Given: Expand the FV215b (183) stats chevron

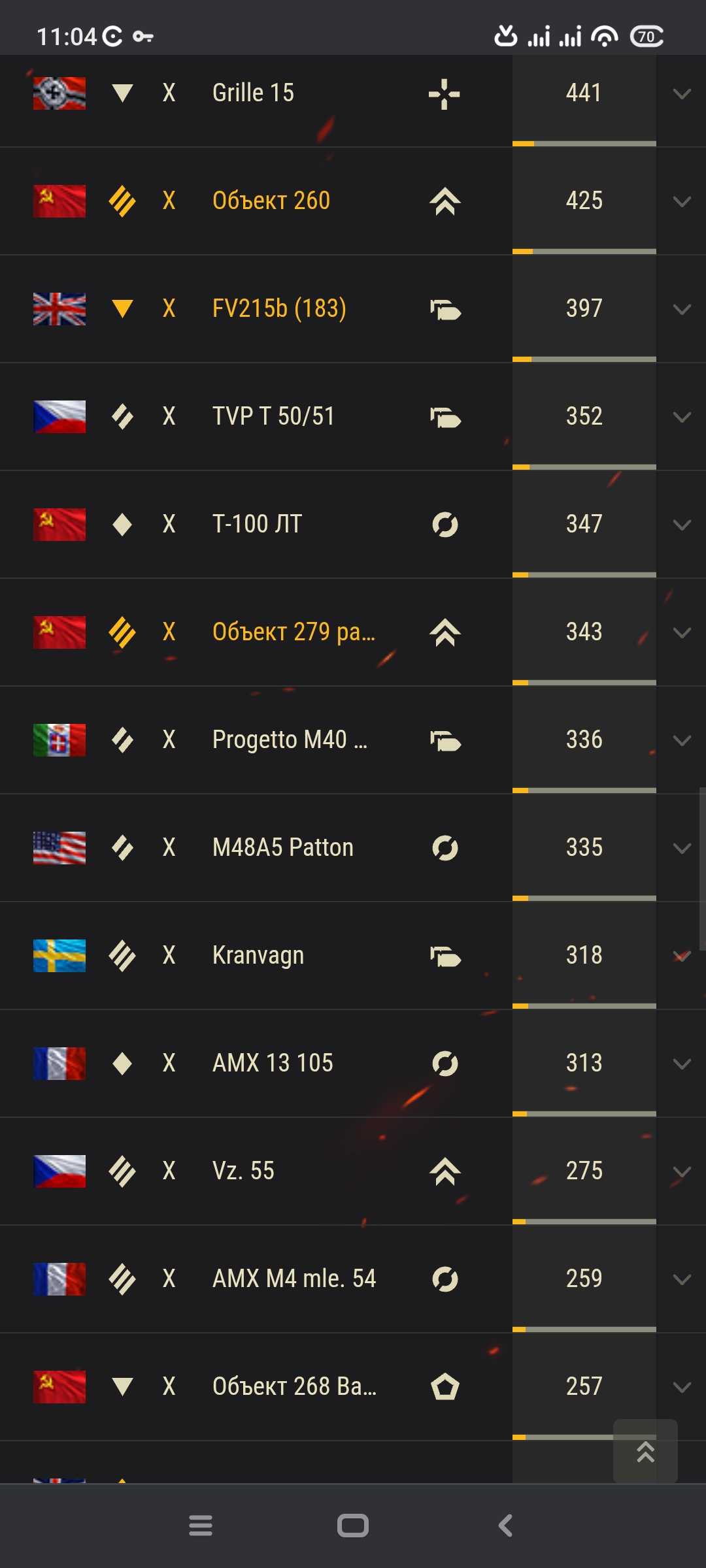Looking at the screenshot, I should click(682, 310).
